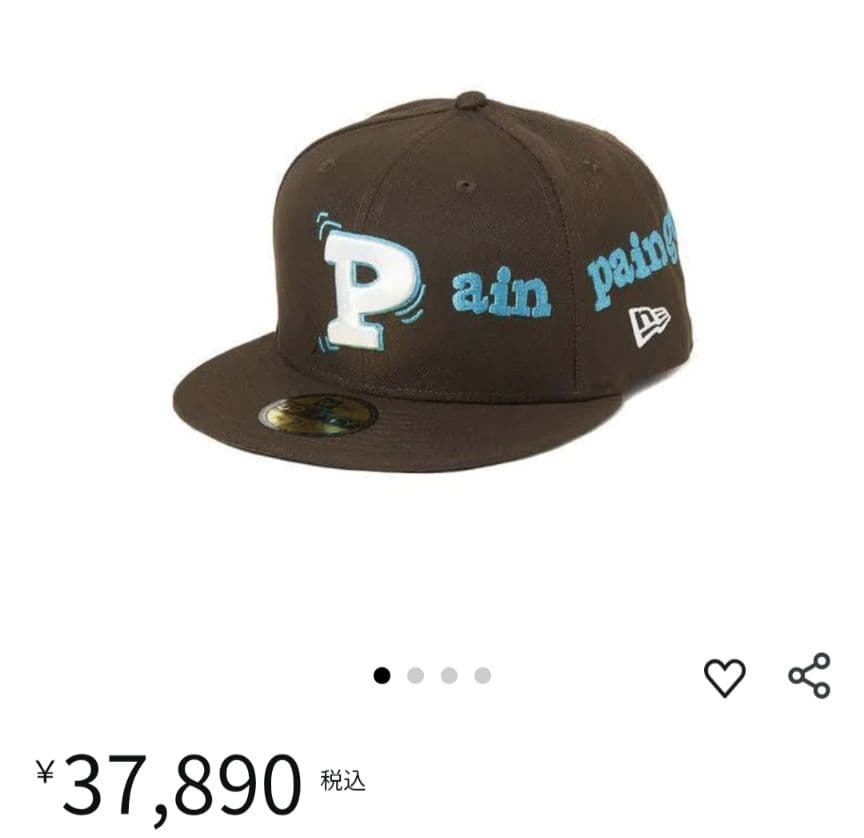
Task: Add this cap to favorites with the heart
Action: (724, 678)
